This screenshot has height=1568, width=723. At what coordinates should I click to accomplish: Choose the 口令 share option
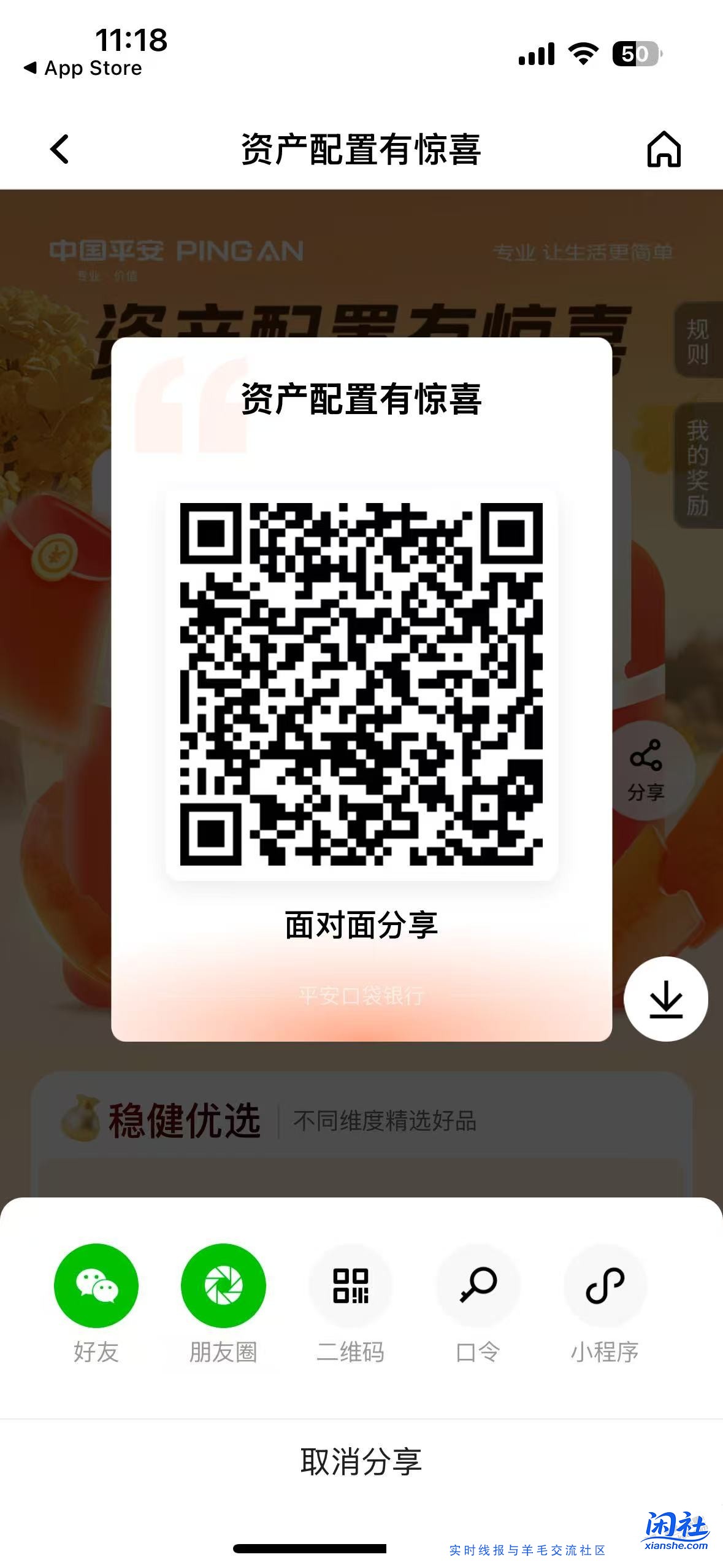pos(478,1285)
